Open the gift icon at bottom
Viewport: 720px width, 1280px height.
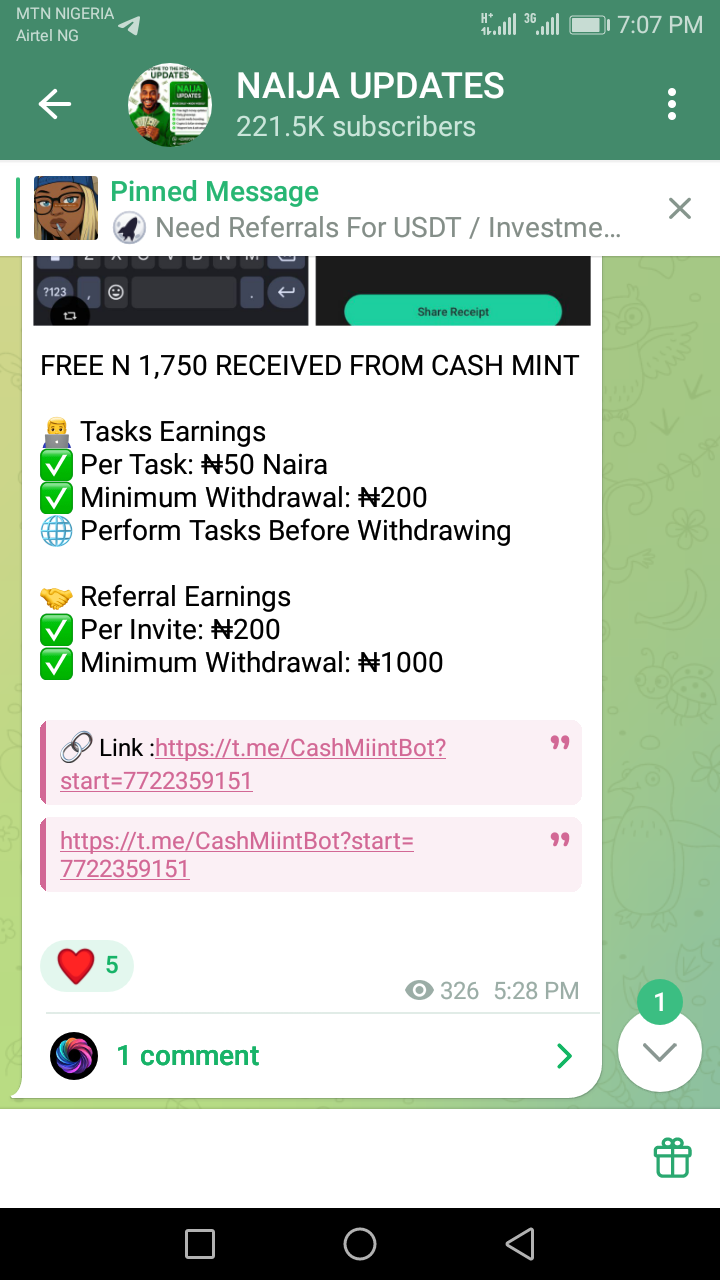point(673,1158)
